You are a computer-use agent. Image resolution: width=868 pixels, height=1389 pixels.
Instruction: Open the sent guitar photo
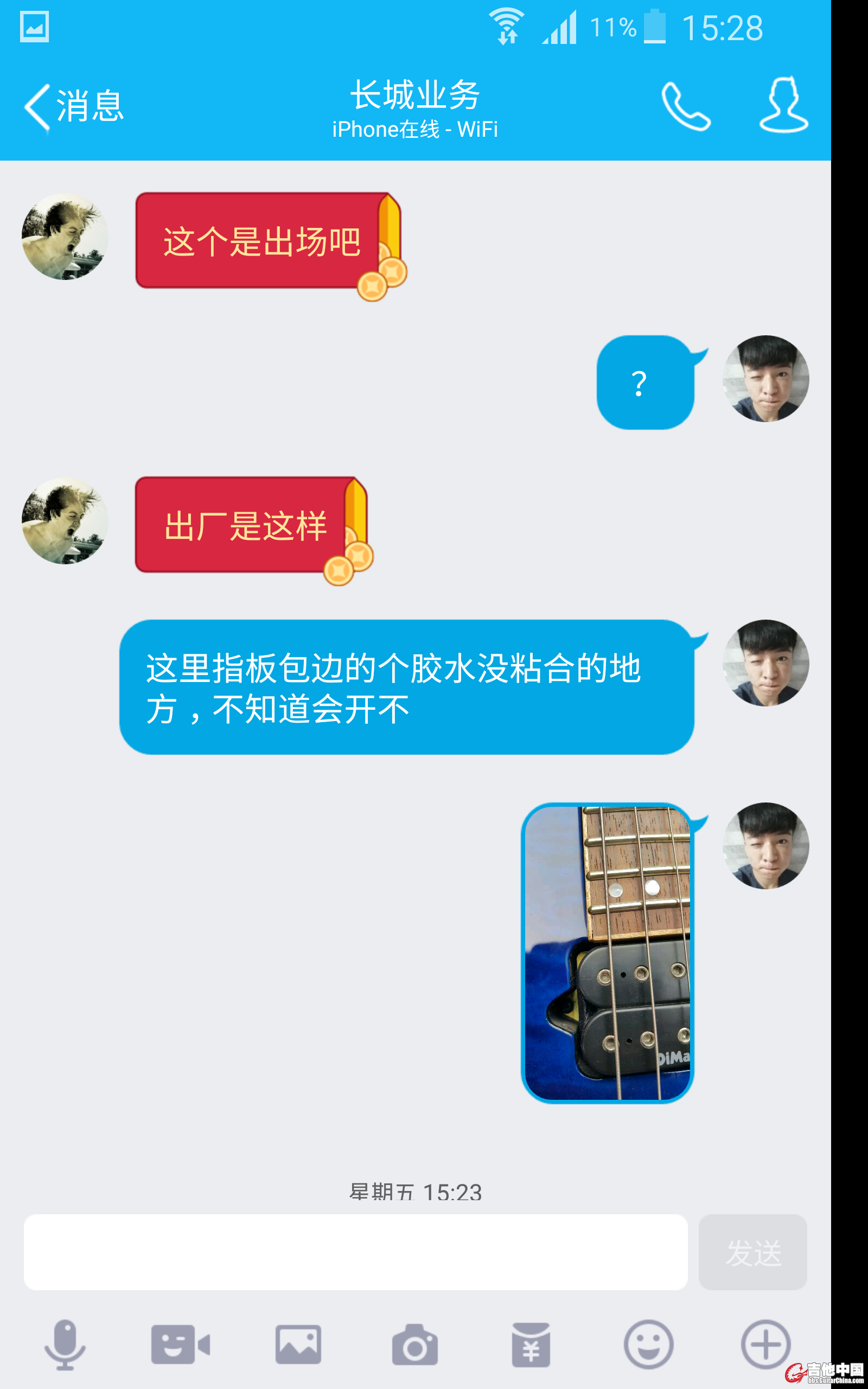608,953
